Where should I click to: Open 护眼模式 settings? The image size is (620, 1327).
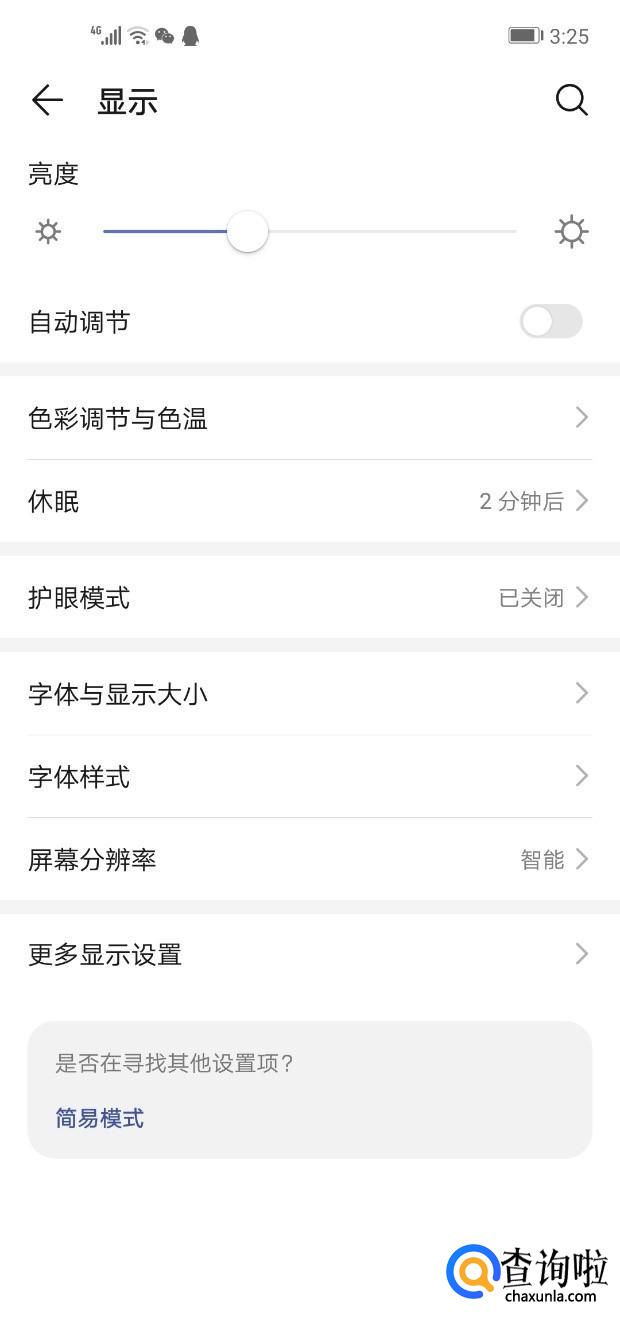click(x=310, y=598)
